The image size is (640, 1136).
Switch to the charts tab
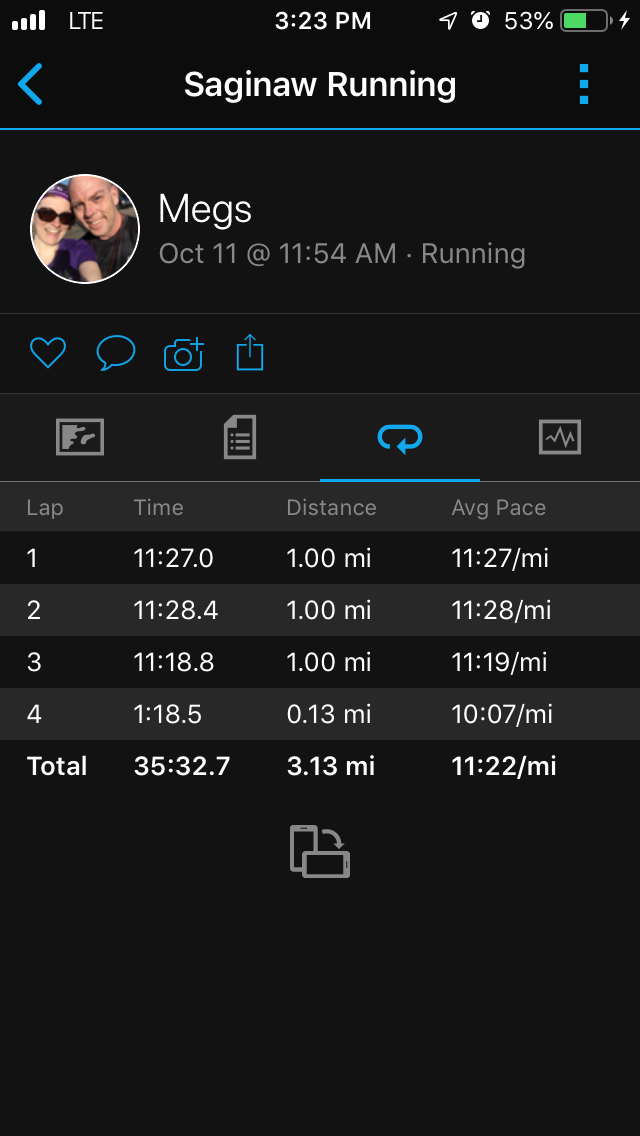(559, 437)
